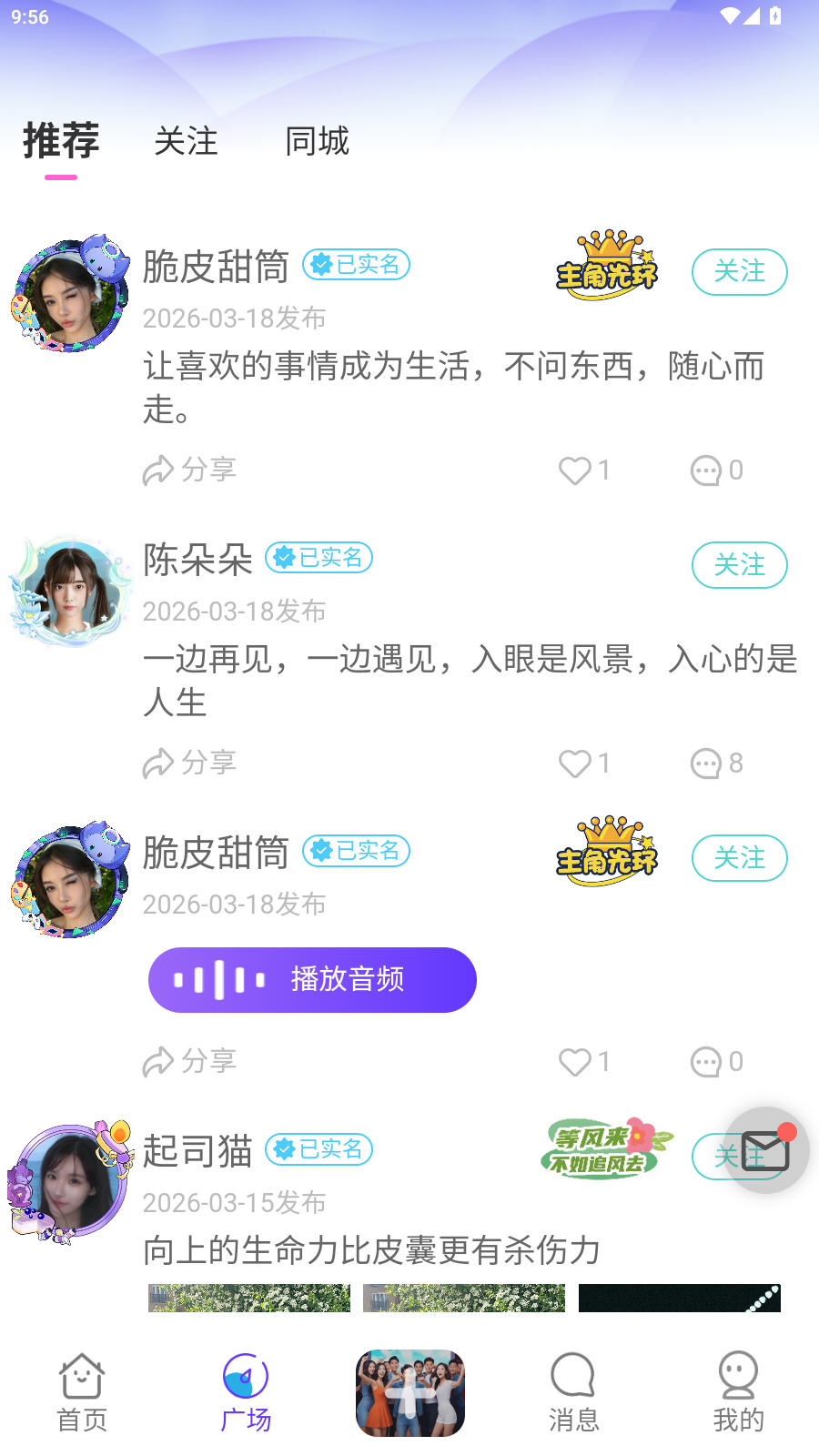Image resolution: width=819 pixels, height=1456 pixels.
Task: Switch to the 同城 tab
Action: pos(318,143)
